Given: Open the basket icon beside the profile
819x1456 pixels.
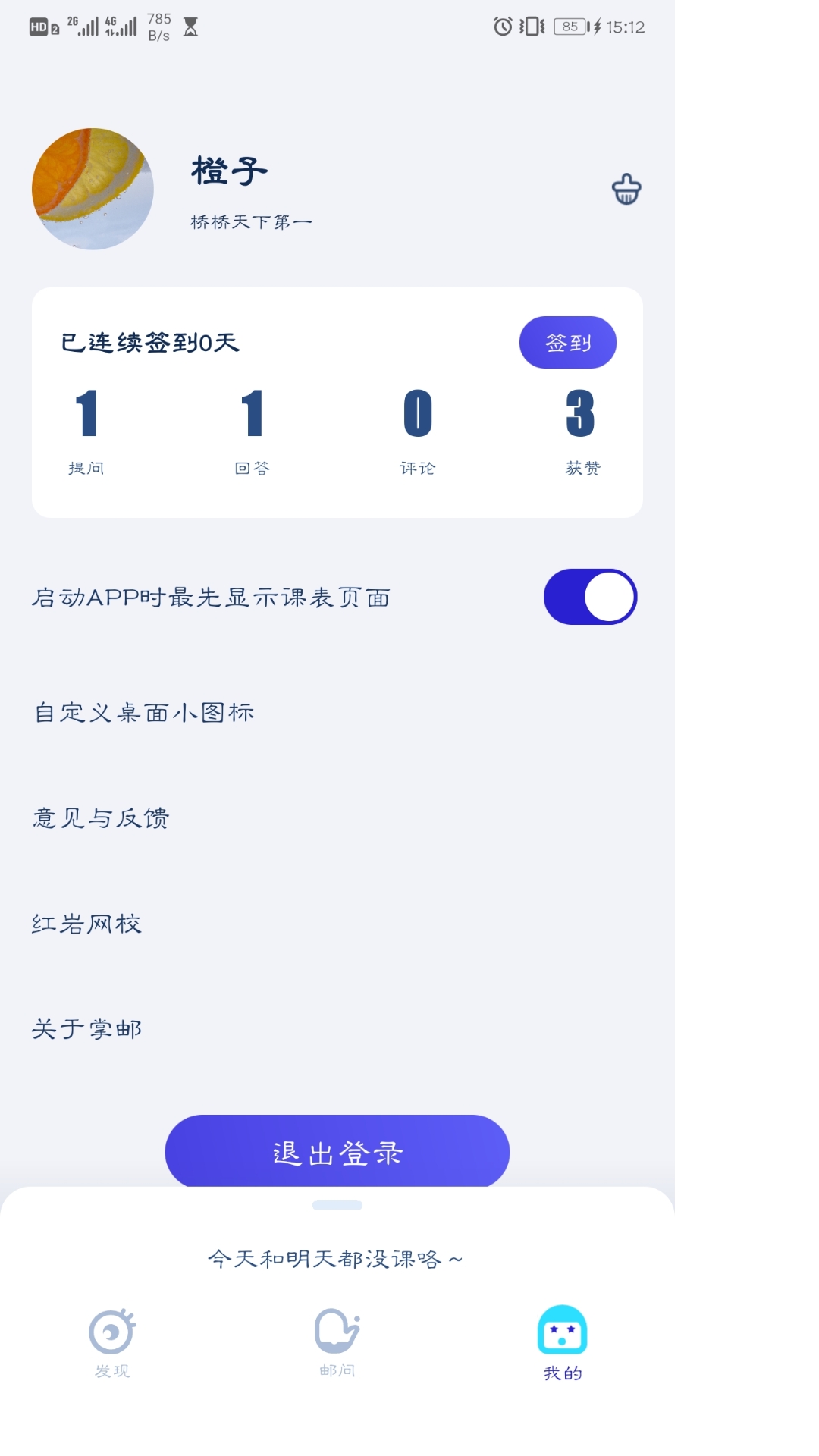Looking at the screenshot, I should (626, 190).
